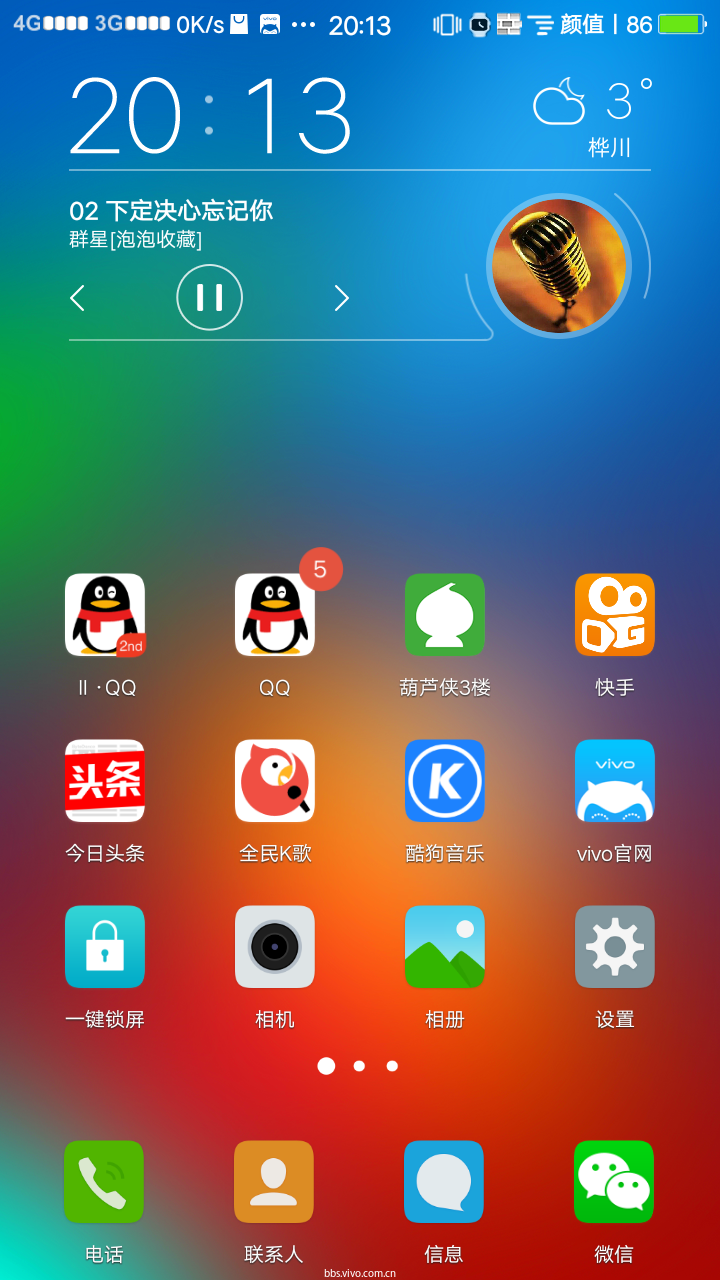The image size is (720, 1280).
Task: Launch 快手 video app
Action: (x=615, y=615)
